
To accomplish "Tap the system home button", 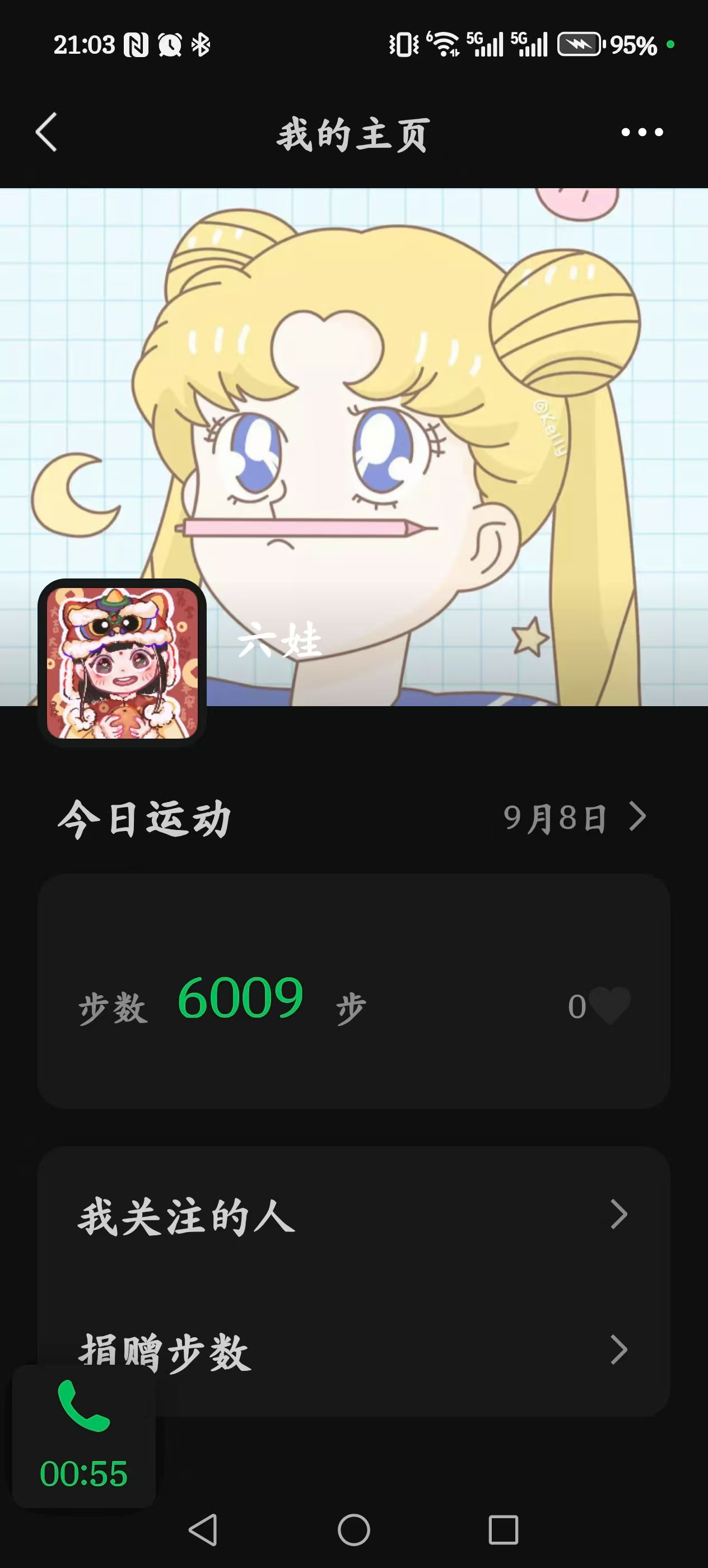I will click(x=353, y=1530).
